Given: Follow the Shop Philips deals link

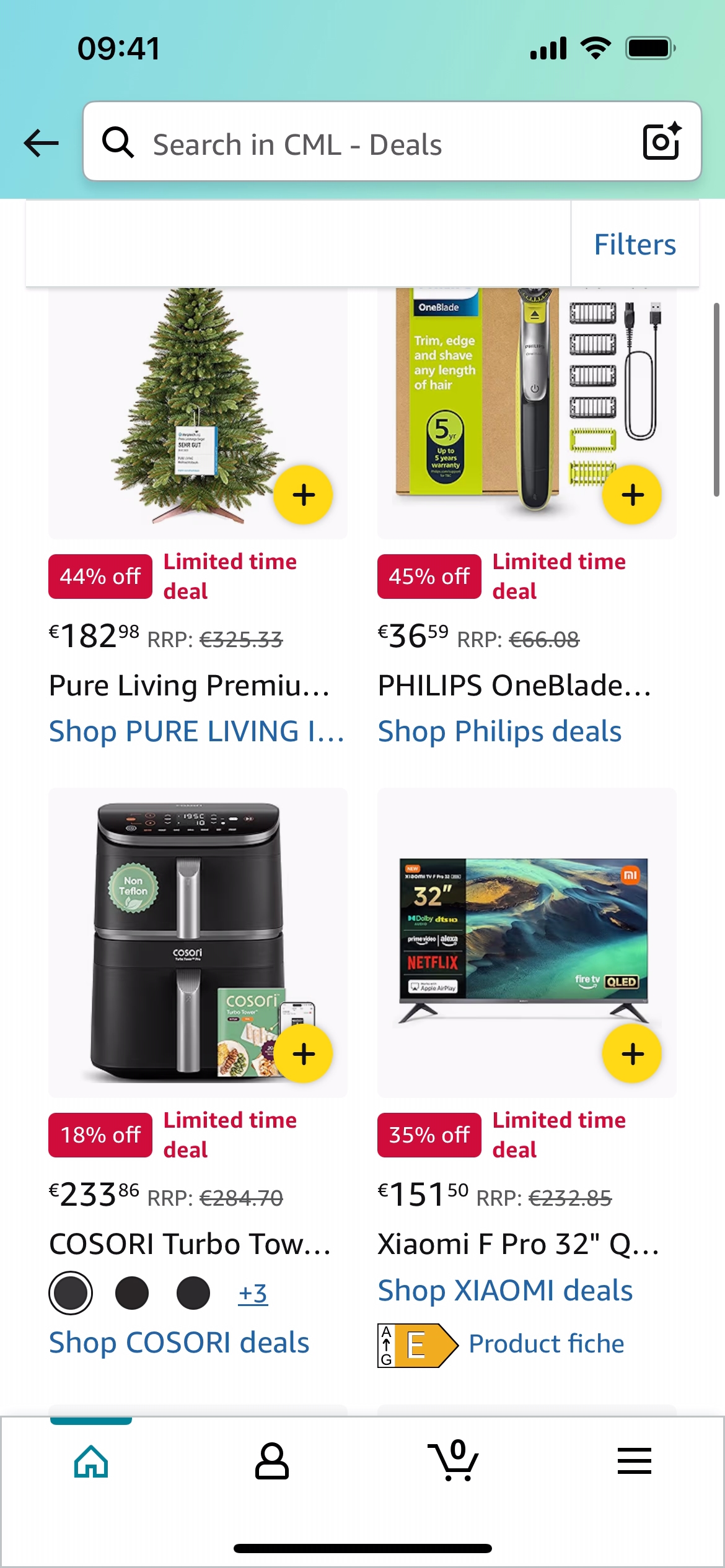Looking at the screenshot, I should 499,731.
